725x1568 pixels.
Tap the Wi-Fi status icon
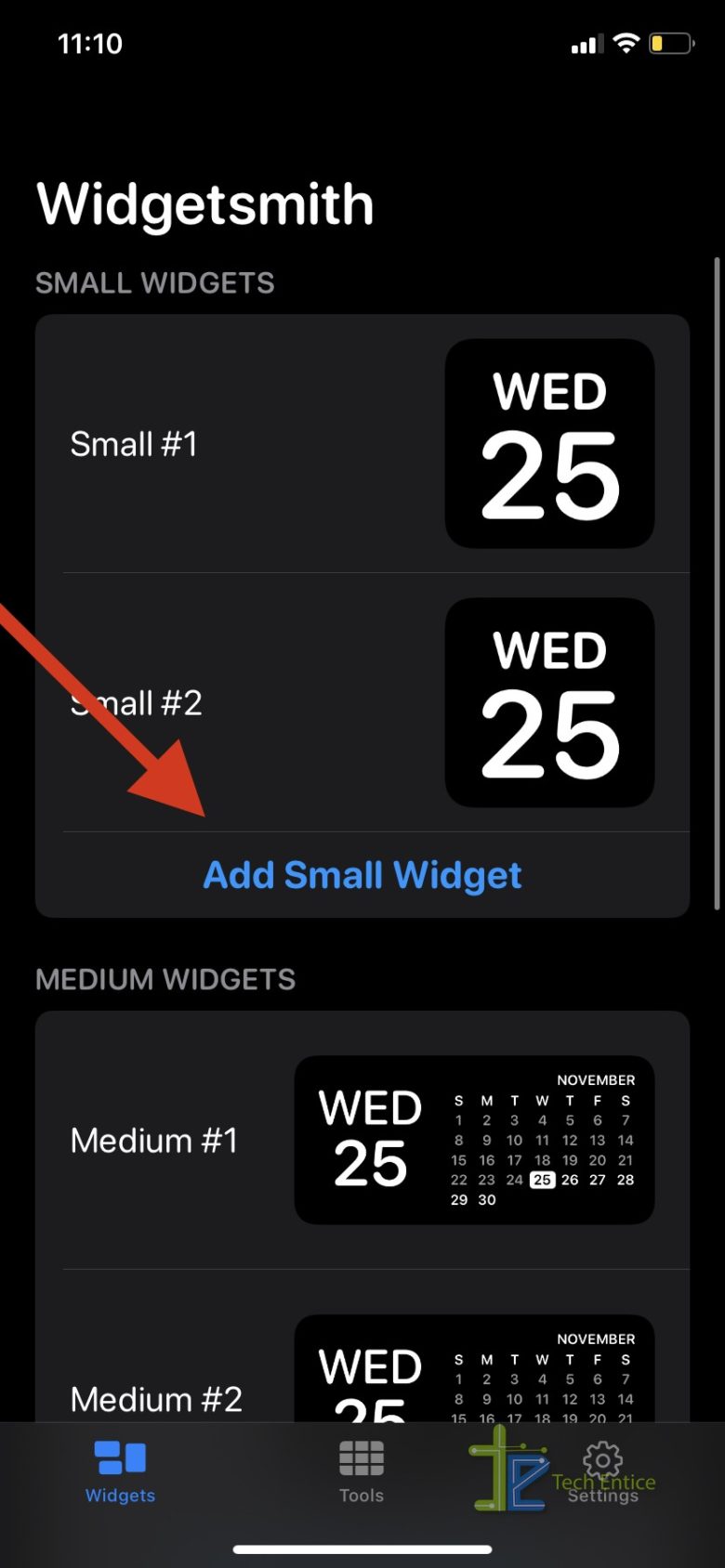click(625, 42)
